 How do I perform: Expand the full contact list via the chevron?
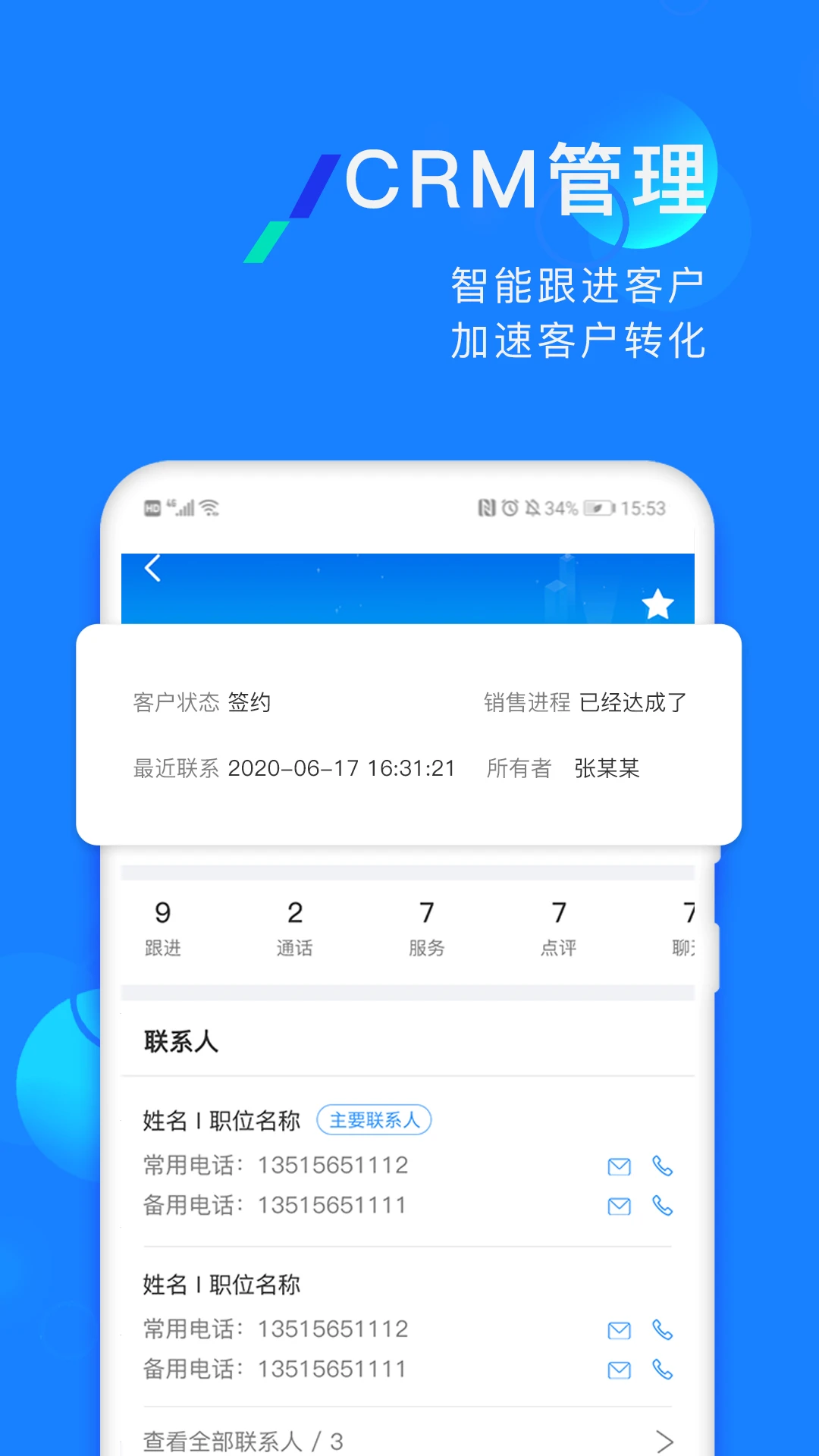point(665,1441)
